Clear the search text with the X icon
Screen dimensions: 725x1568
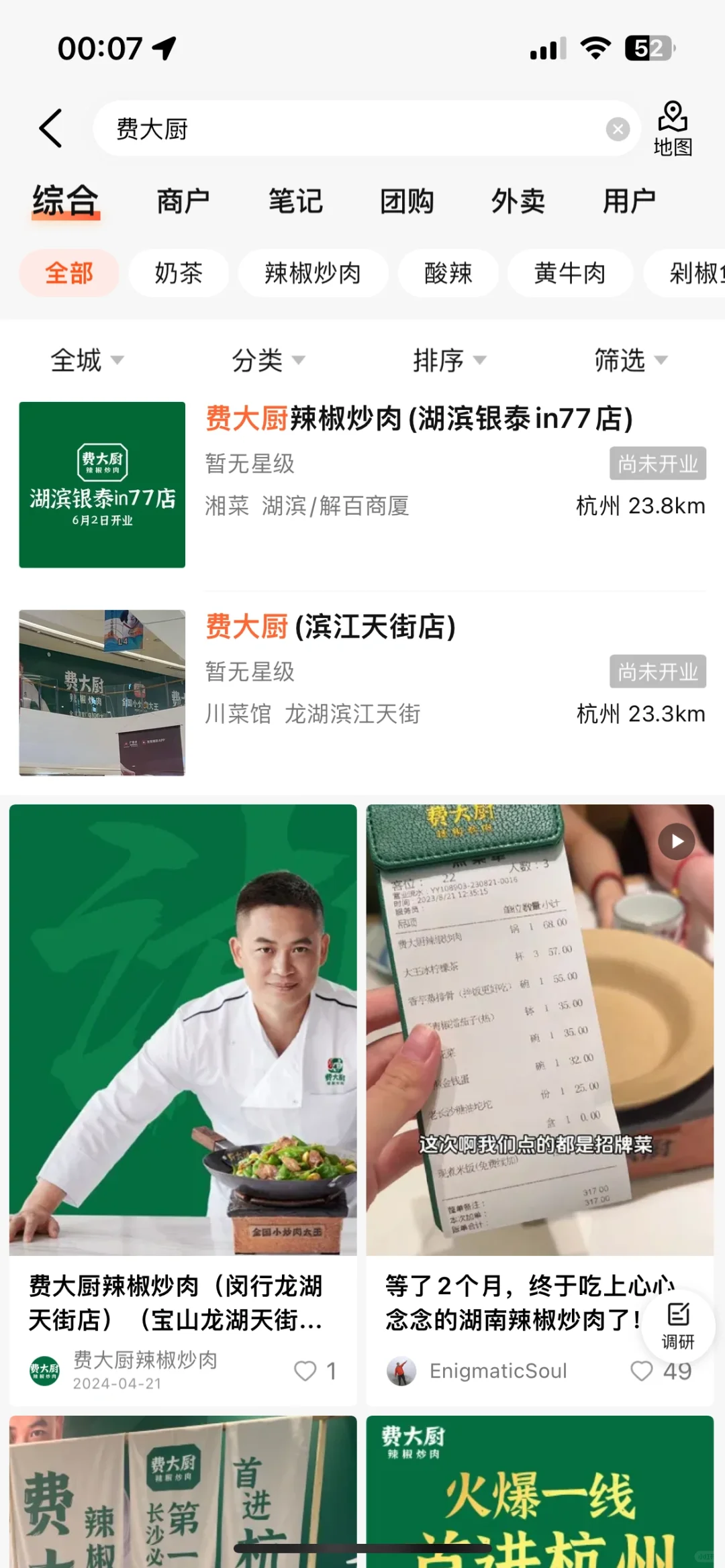617,129
